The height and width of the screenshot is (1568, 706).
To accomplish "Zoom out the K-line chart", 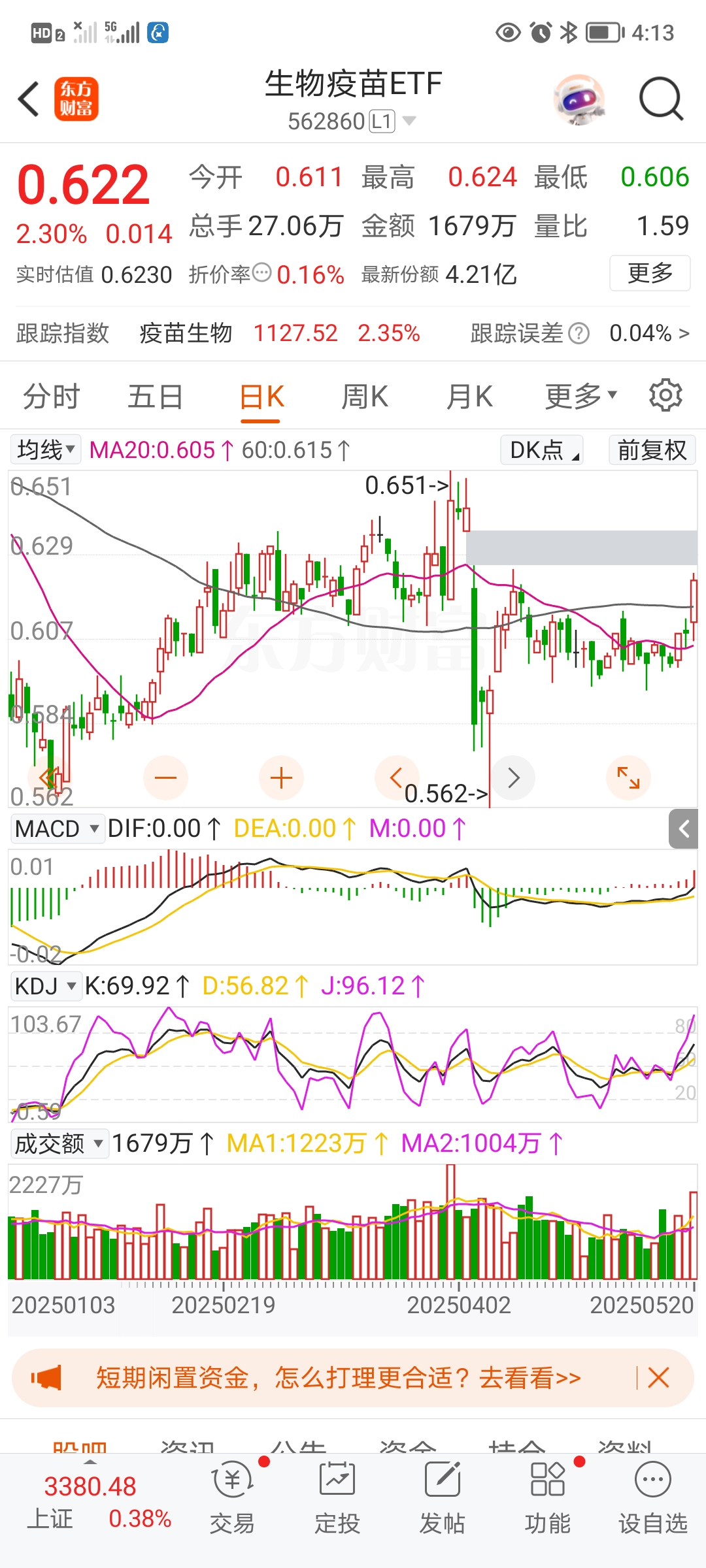I will coord(165,777).
